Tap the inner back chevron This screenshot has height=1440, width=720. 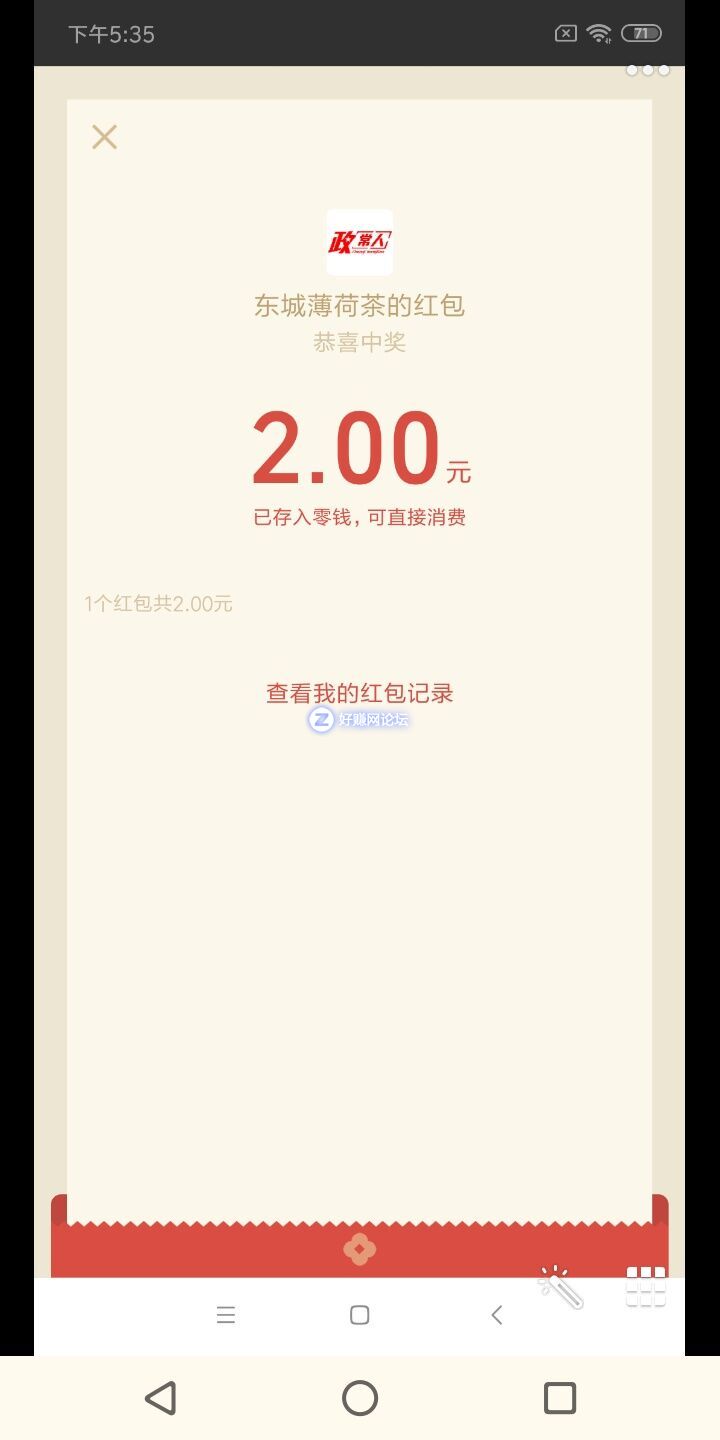pyautogui.click(x=496, y=1315)
